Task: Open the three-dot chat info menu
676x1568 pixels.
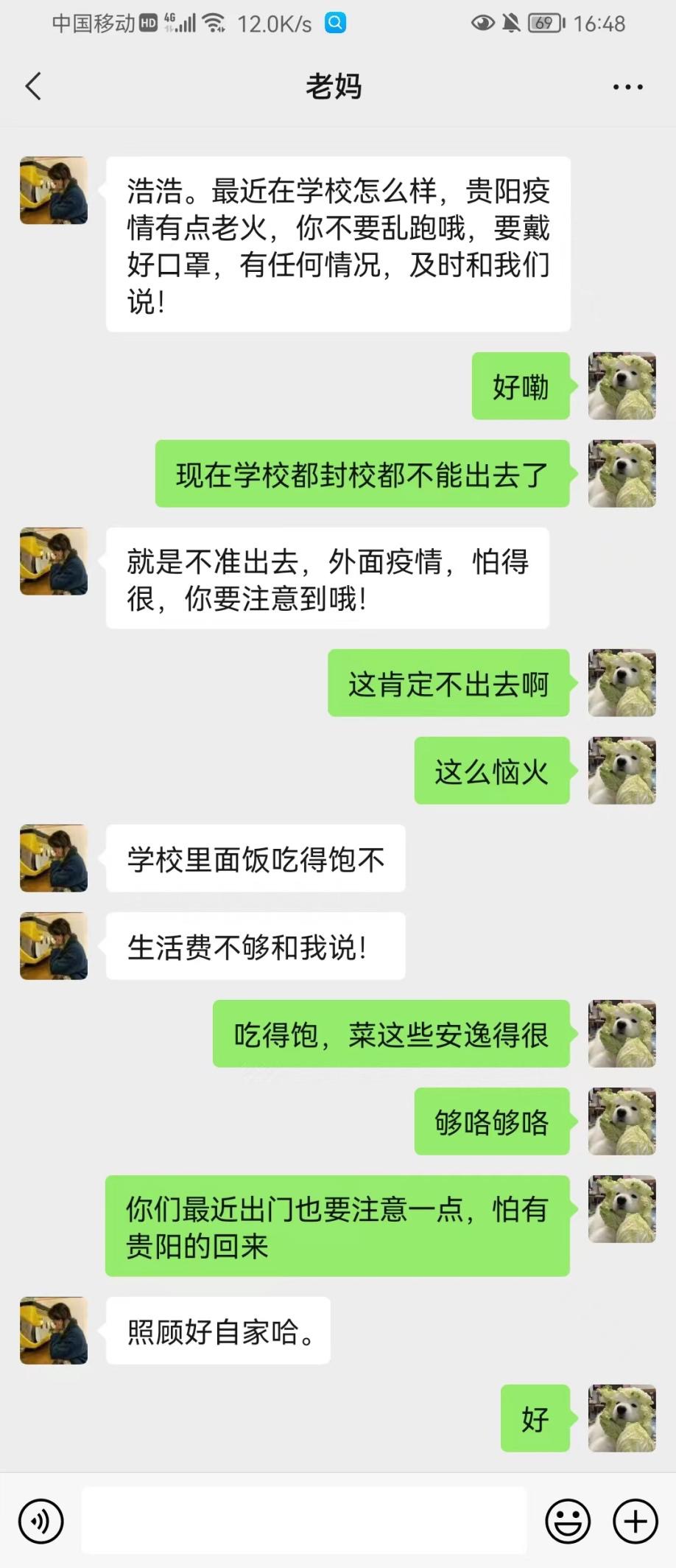Action: click(x=627, y=87)
